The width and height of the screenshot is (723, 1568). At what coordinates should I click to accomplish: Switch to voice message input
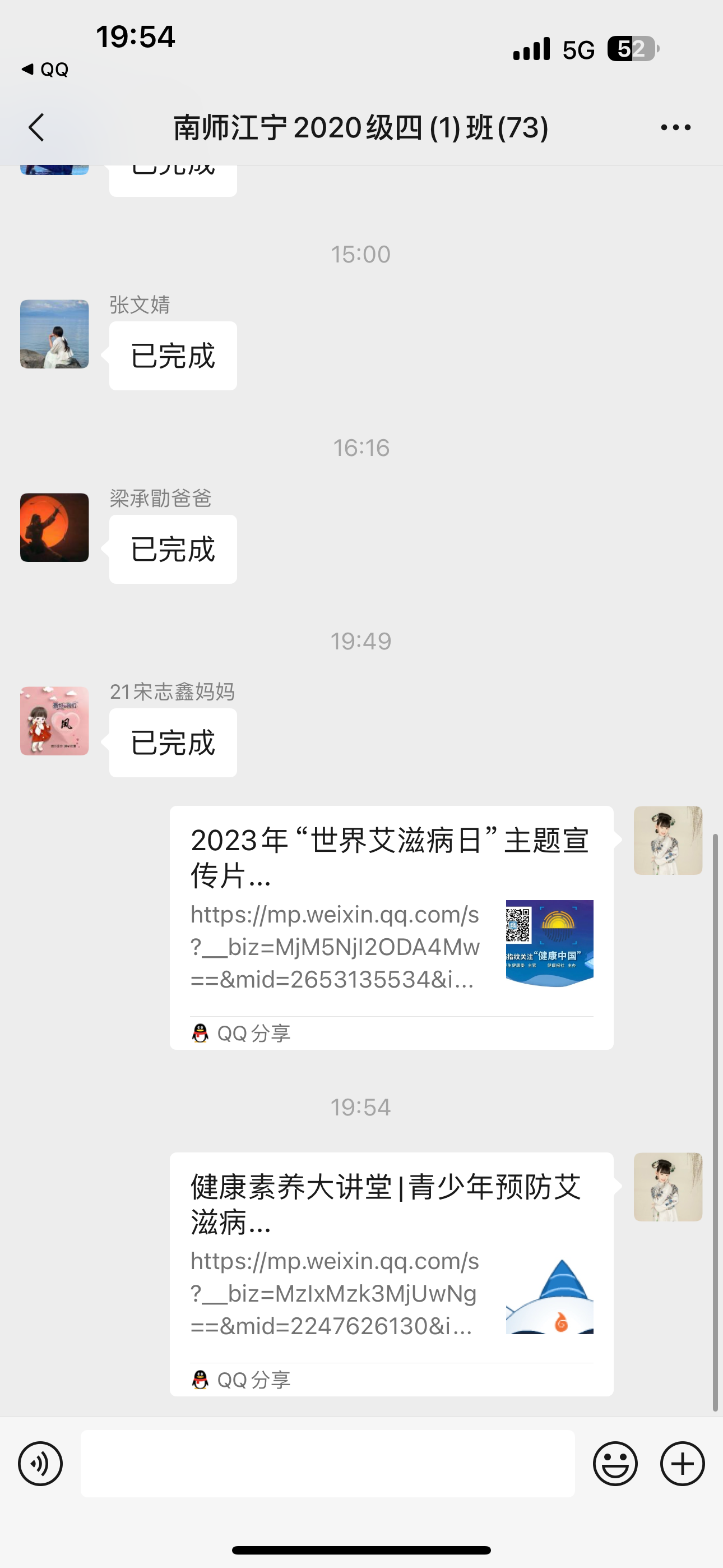click(x=40, y=1464)
